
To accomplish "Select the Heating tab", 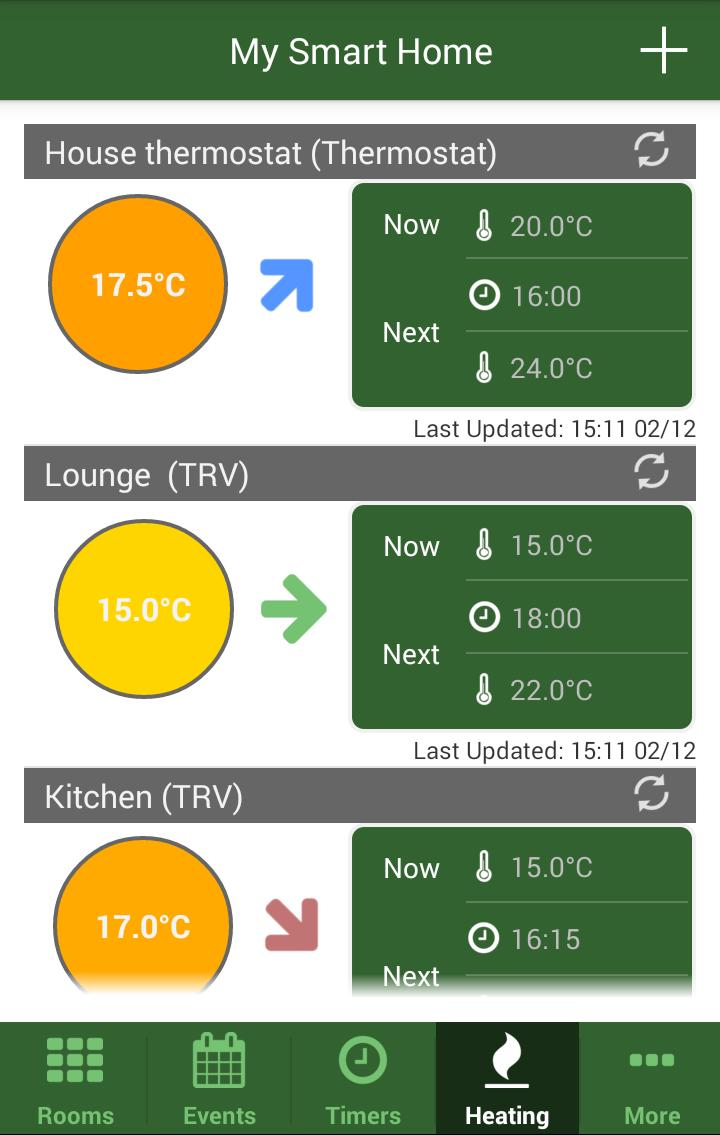I will pos(507,1080).
